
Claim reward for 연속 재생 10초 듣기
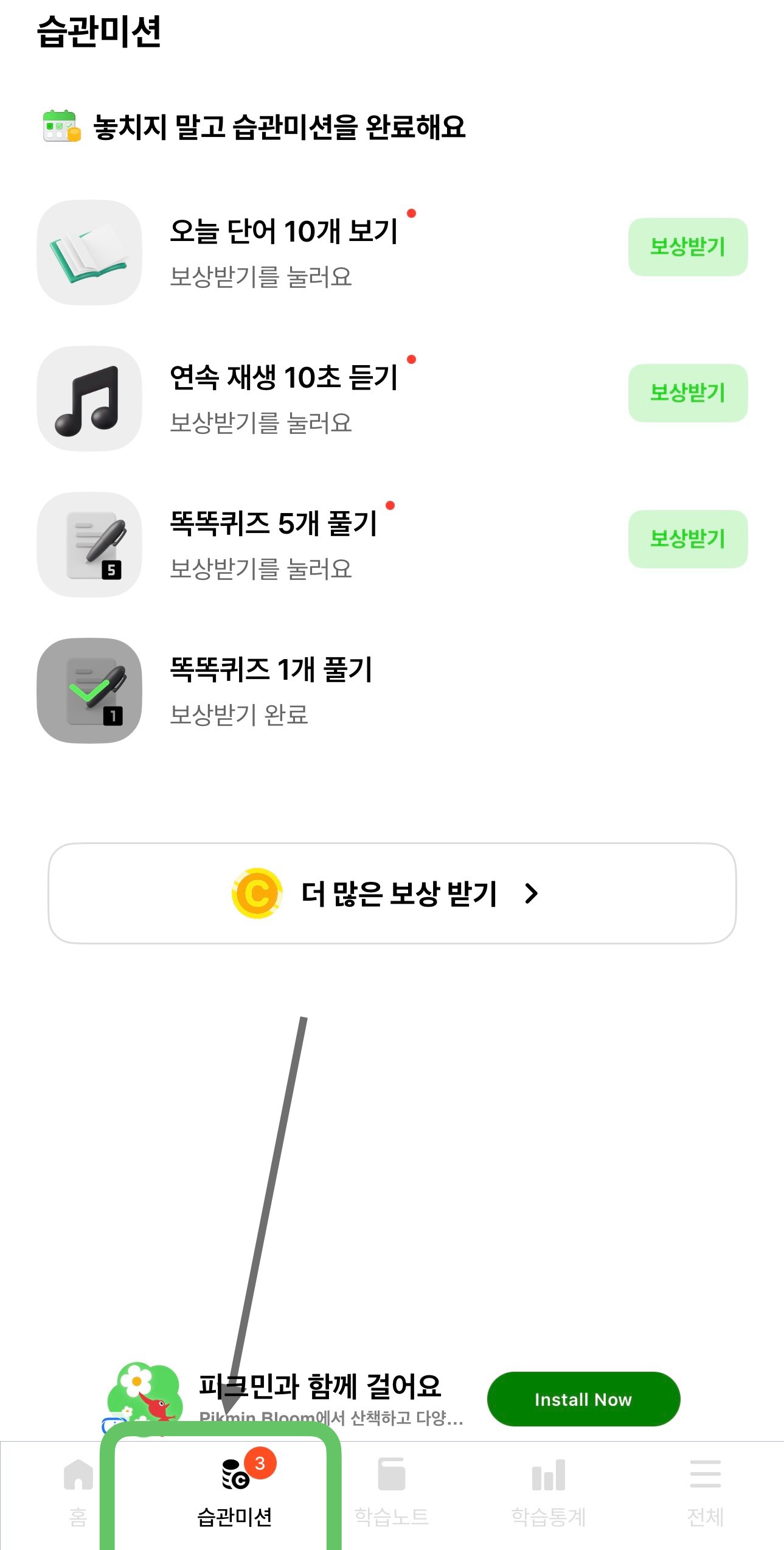tap(687, 393)
